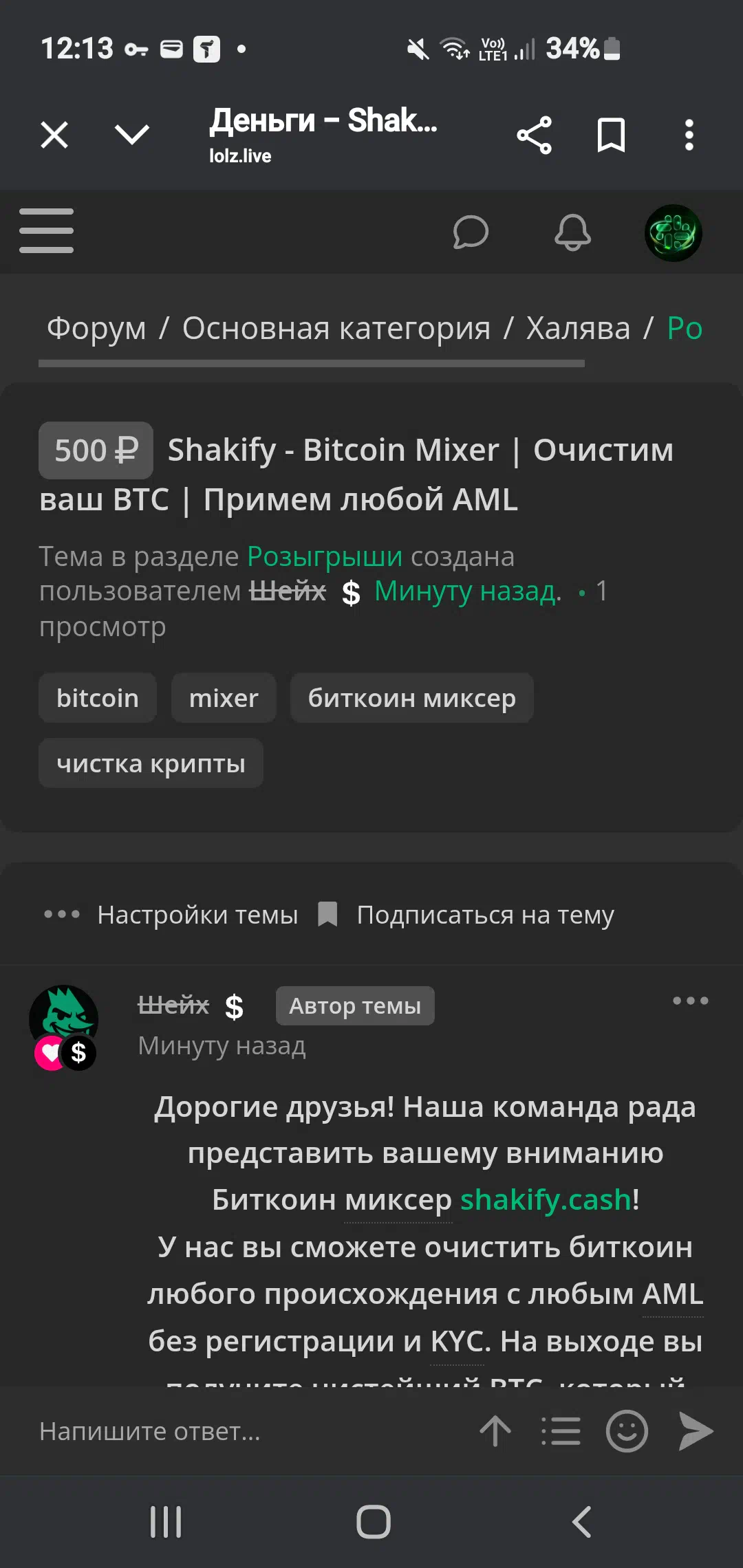
Task: Select the bitcoin tag chip
Action: tap(98, 698)
